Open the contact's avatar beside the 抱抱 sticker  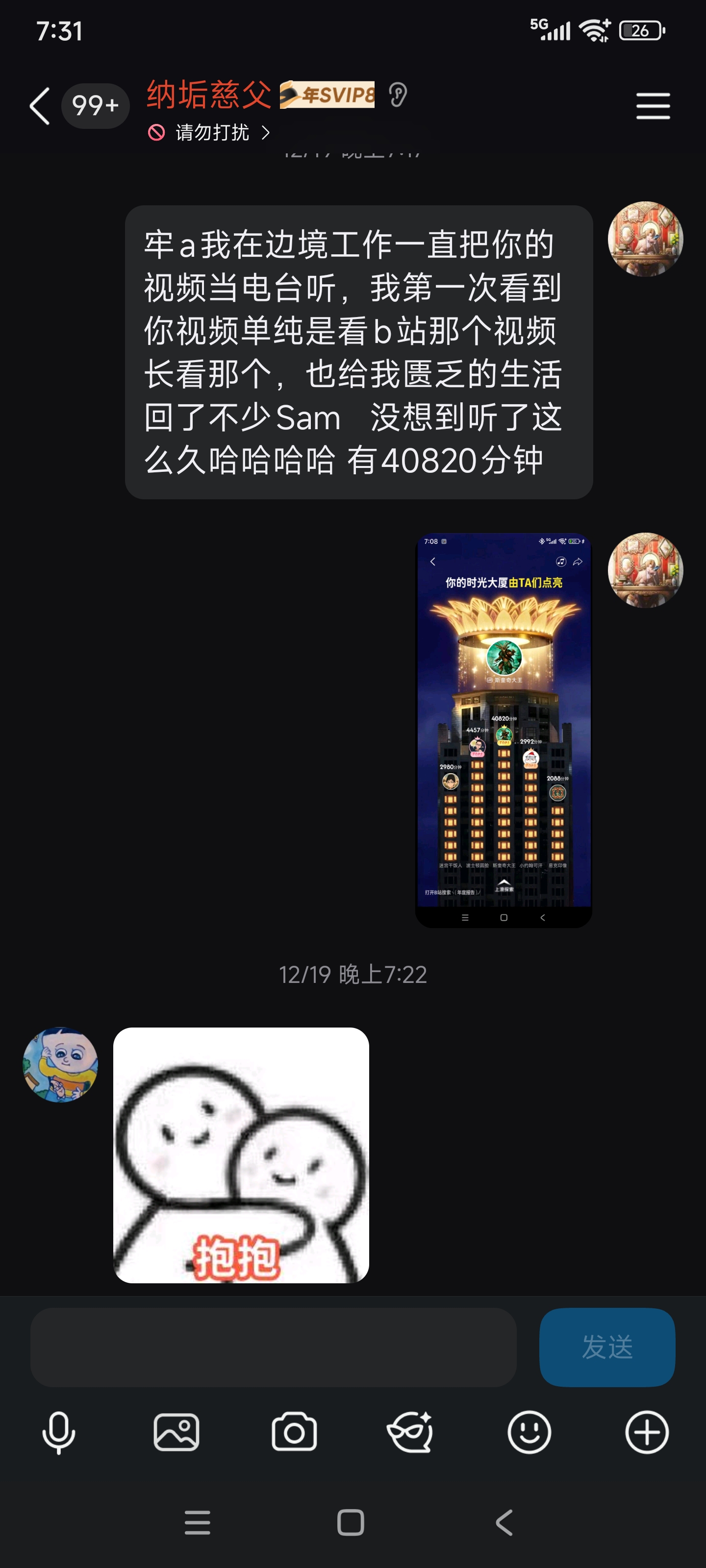point(60,1064)
